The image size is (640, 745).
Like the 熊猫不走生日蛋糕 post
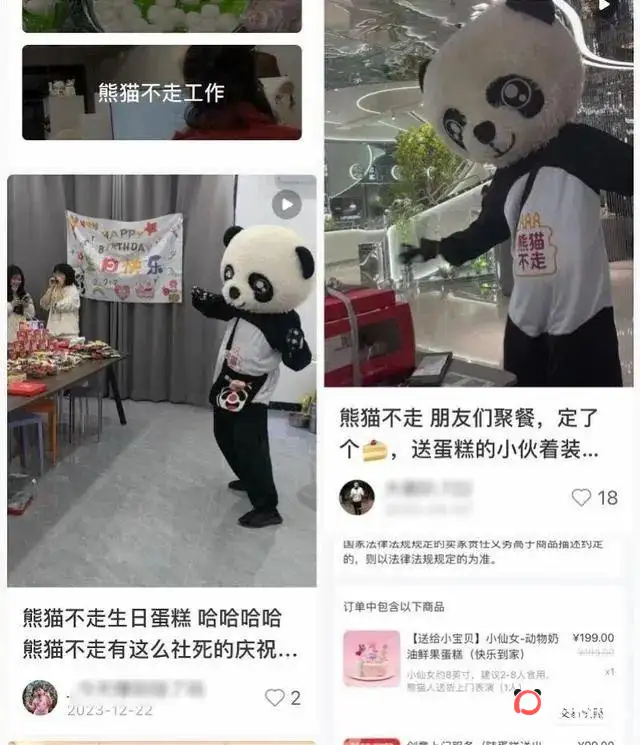pyautogui.click(x=274, y=697)
